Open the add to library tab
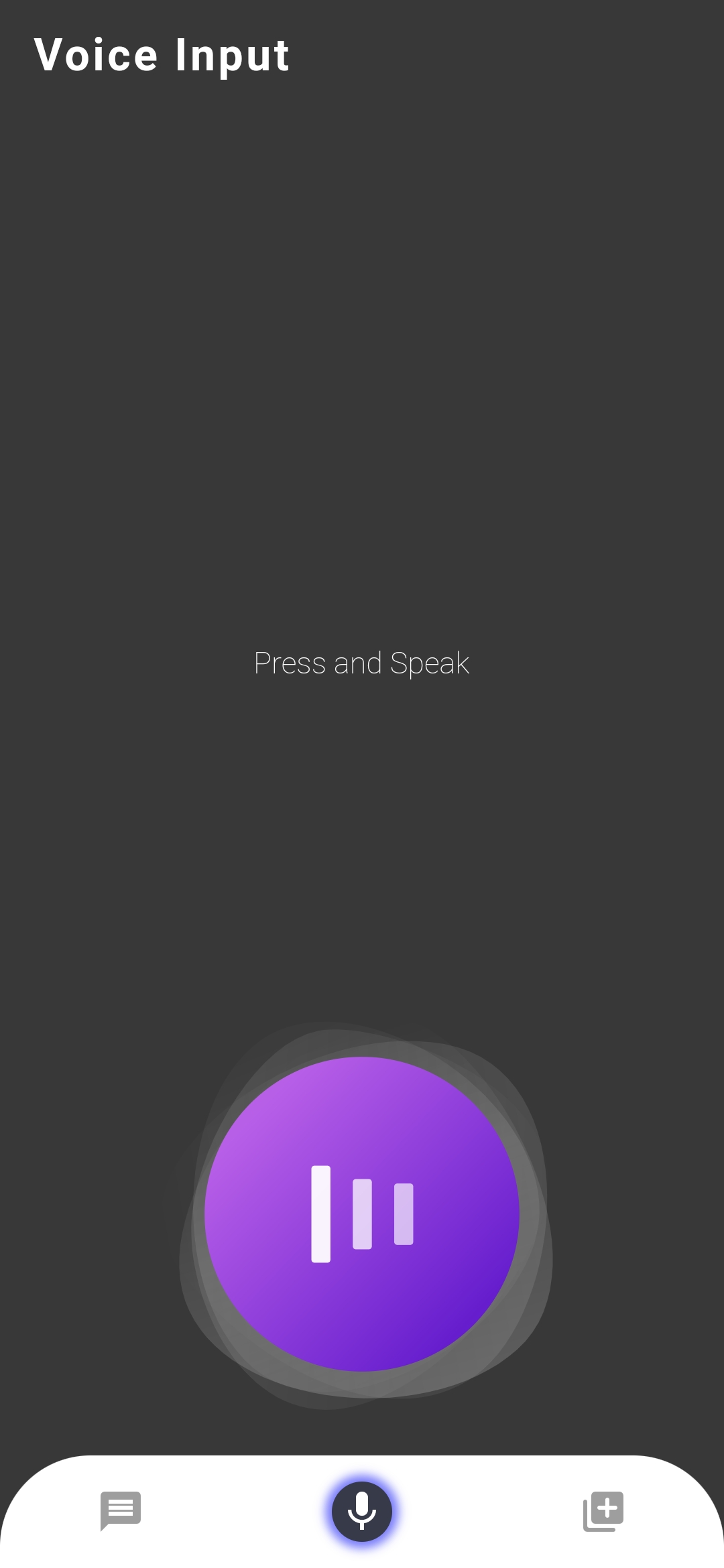The image size is (724, 1568). (x=603, y=1511)
